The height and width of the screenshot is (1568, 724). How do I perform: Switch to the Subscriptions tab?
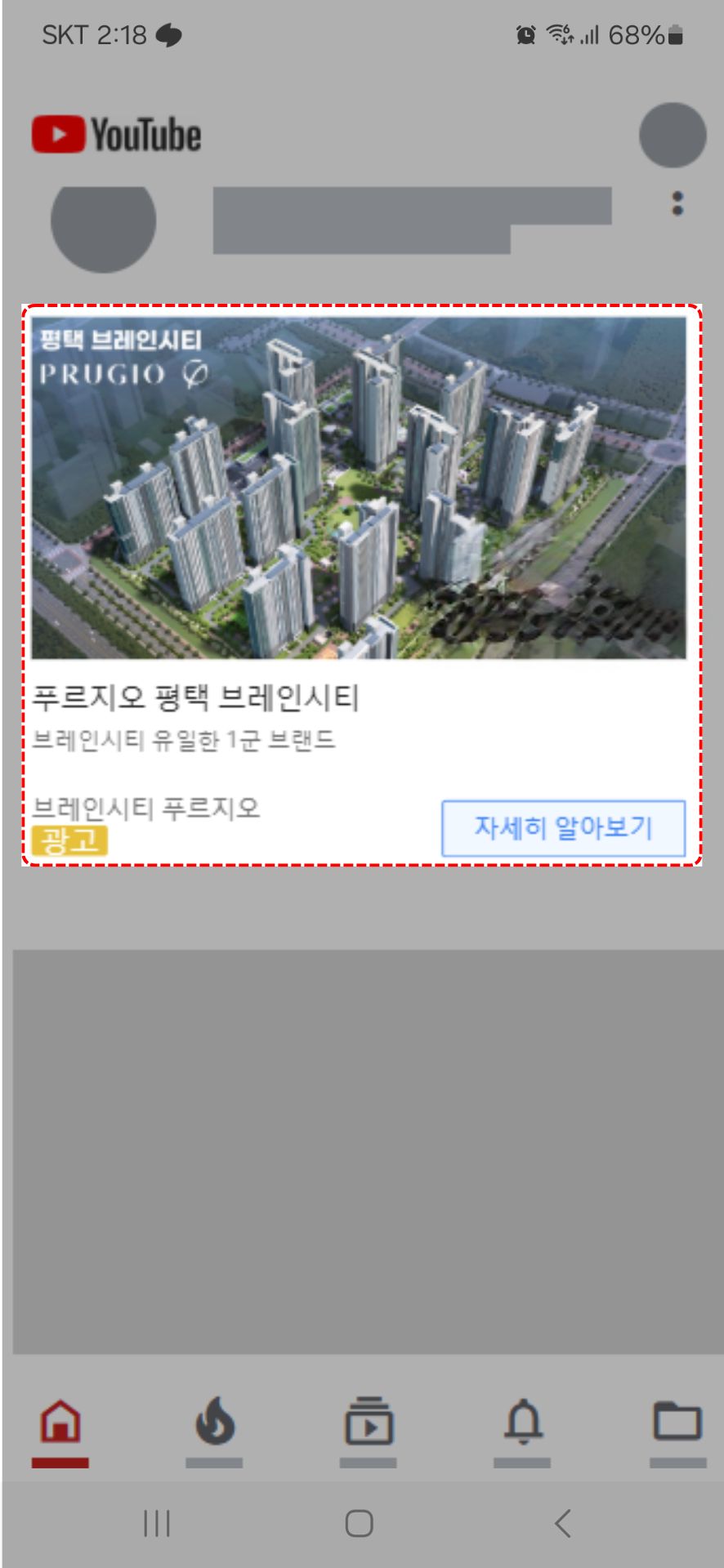click(x=369, y=1423)
